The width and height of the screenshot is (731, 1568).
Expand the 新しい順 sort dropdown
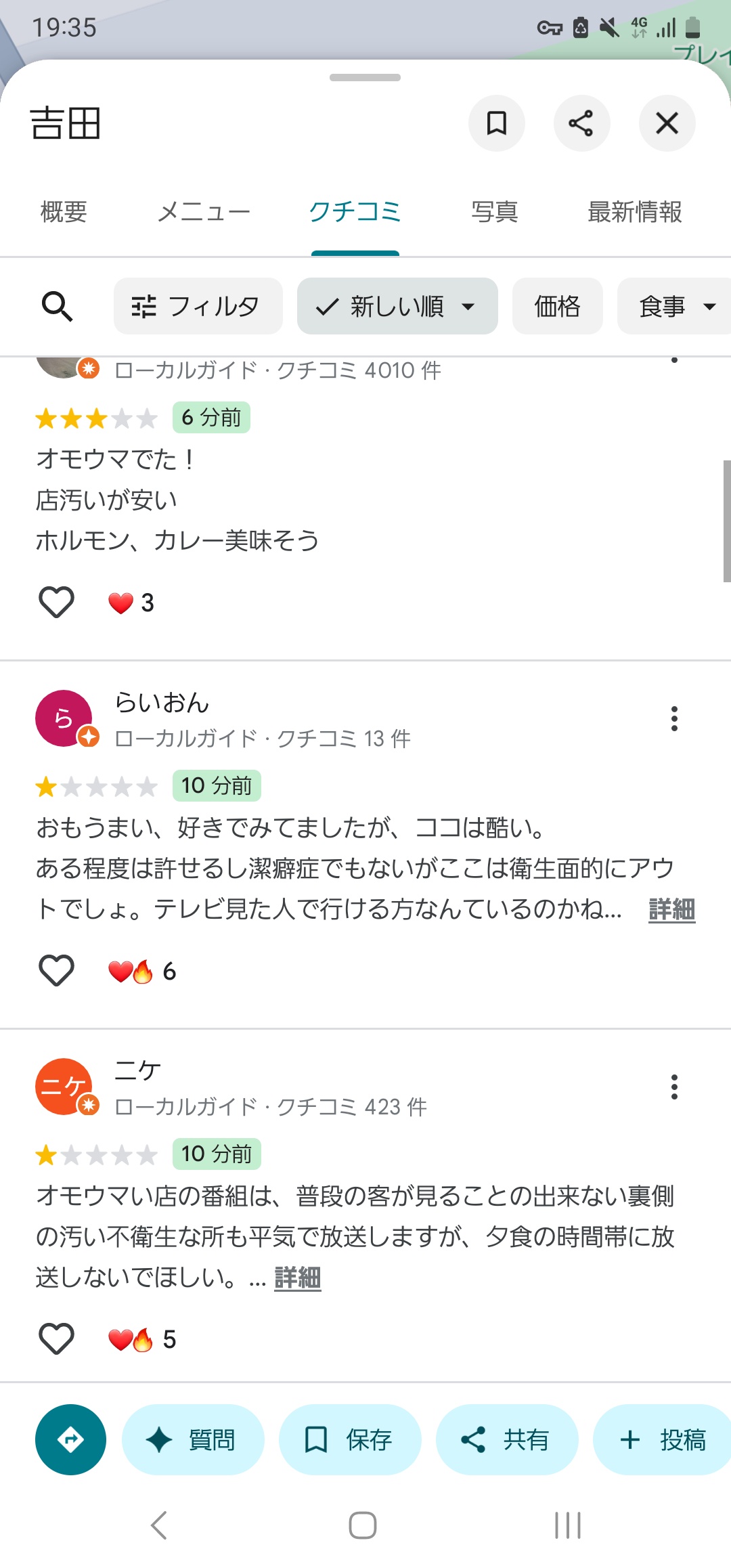[397, 307]
